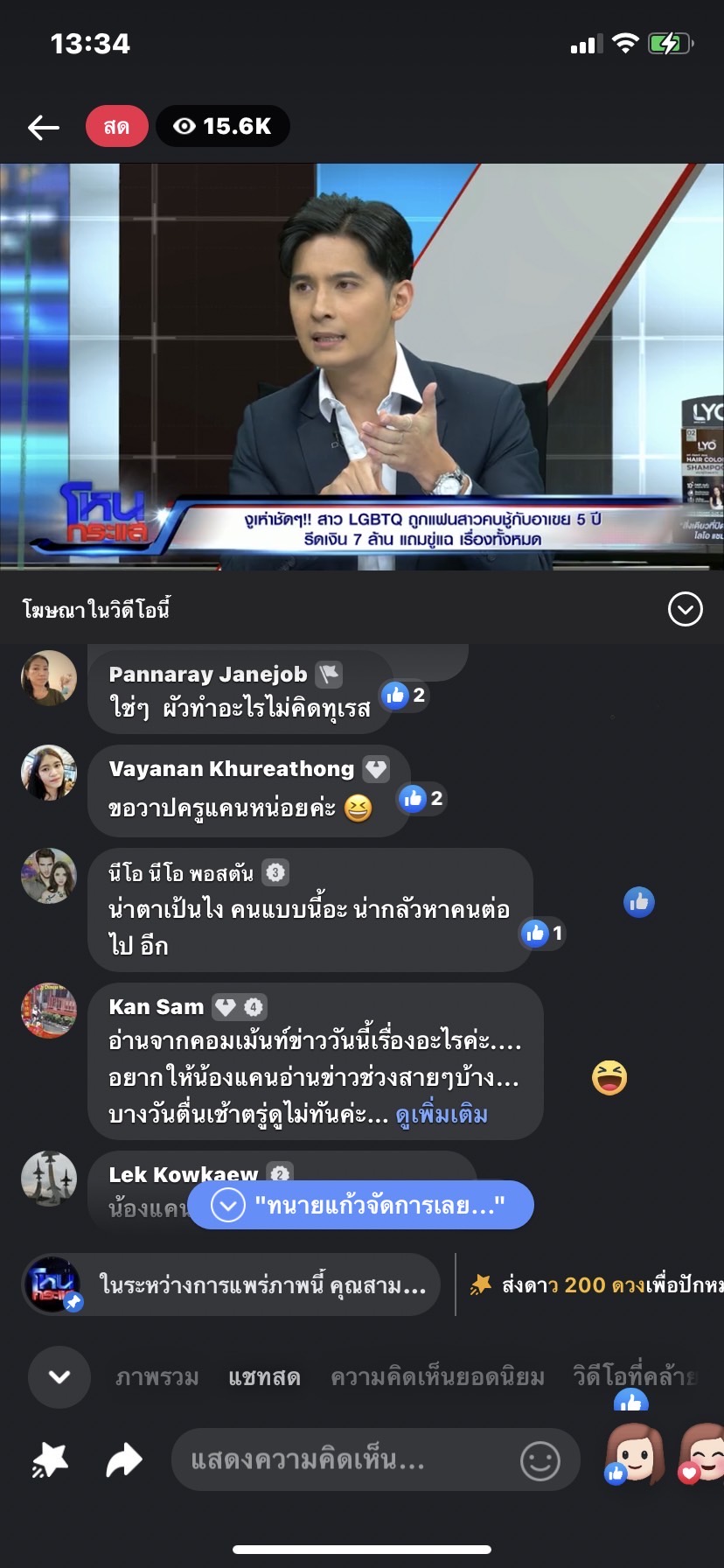Tap the live video player

[362, 367]
